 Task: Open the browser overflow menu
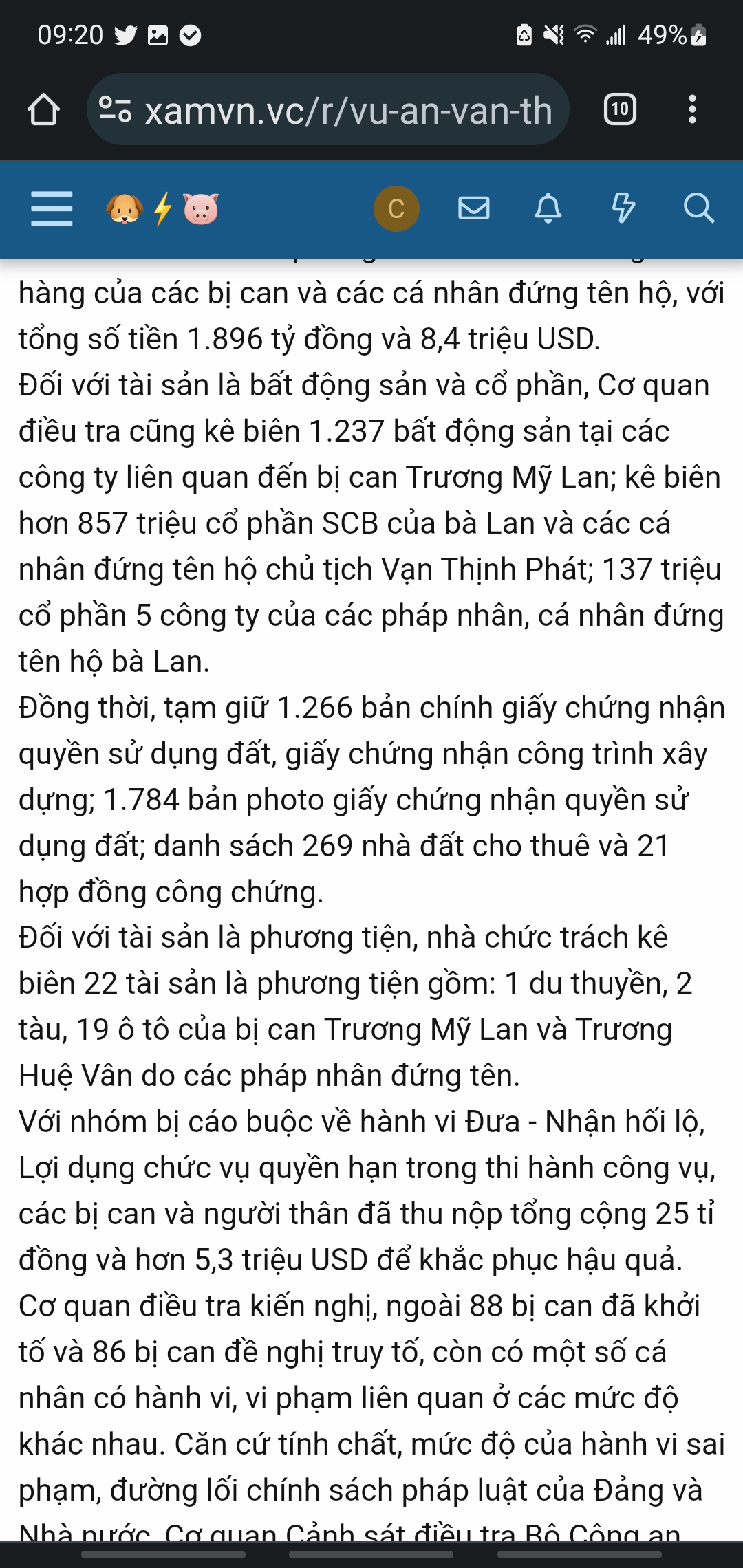[692, 109]
